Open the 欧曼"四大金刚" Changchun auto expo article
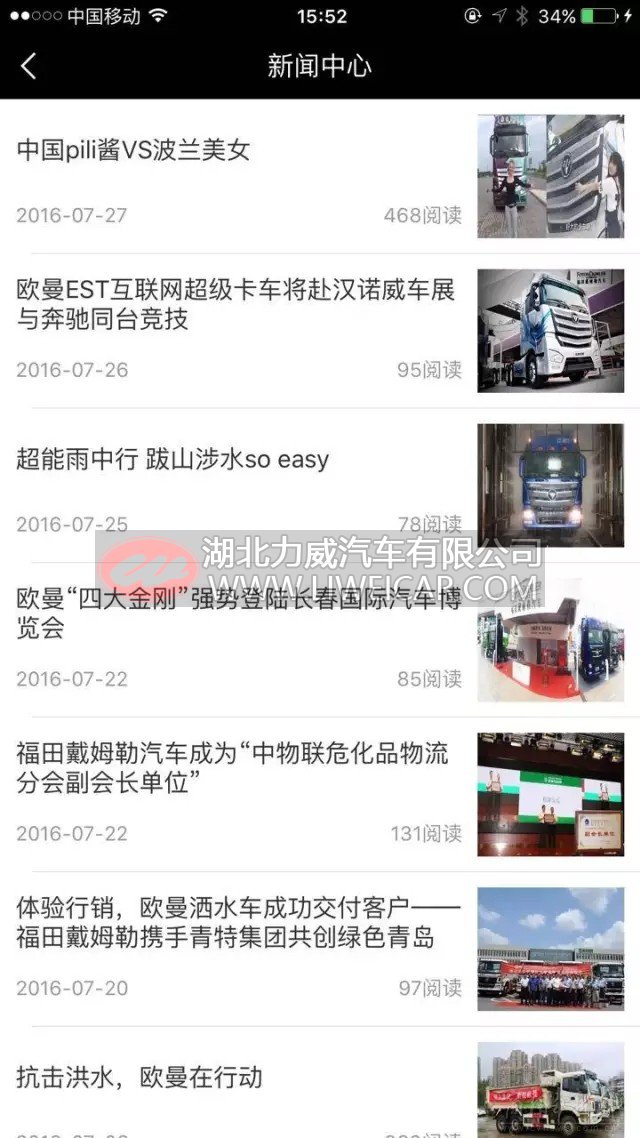Image resolution: width=640 pixels, height=1138 pixels. 320,640
